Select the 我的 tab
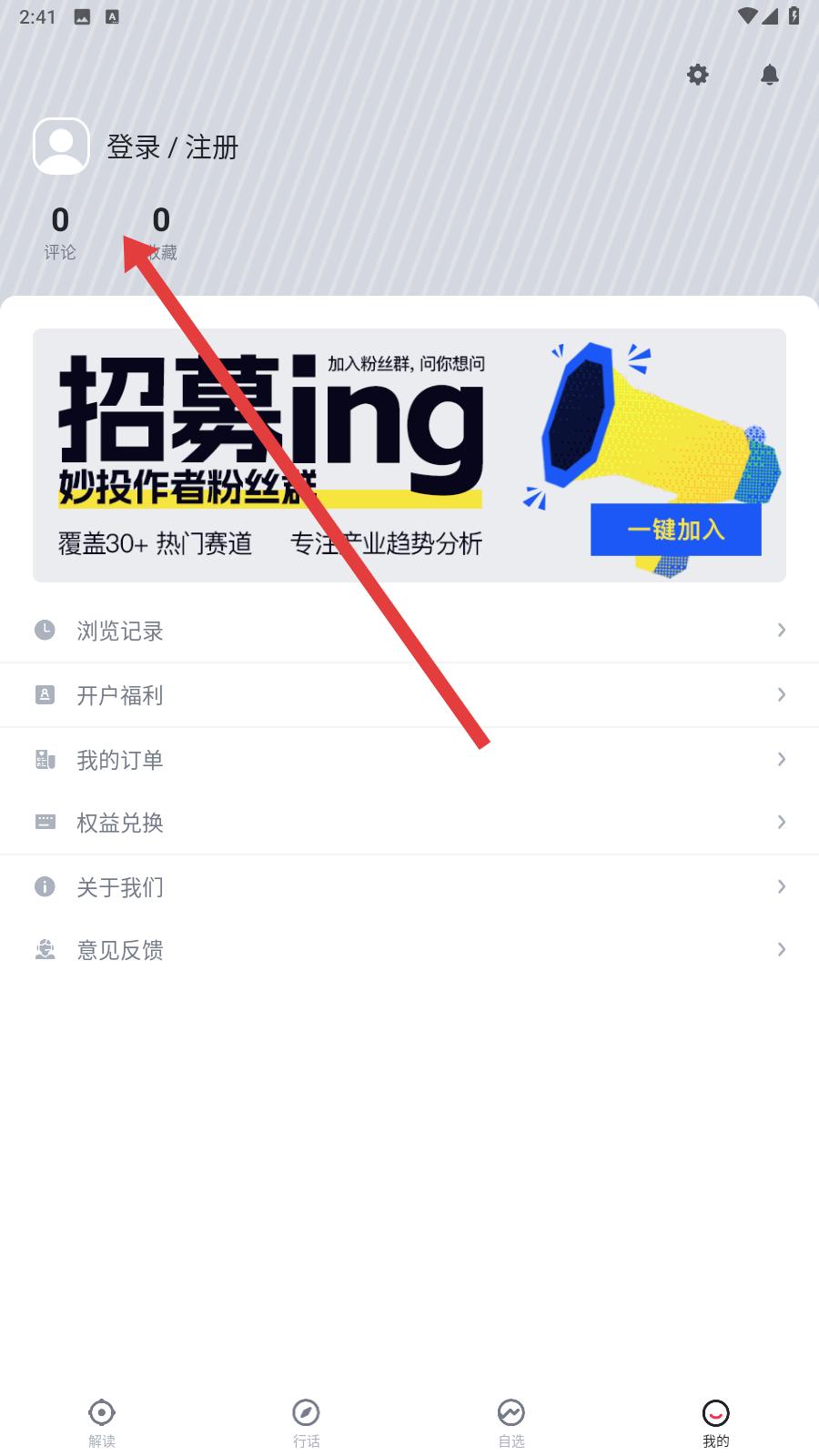The image size is (819, 1456). [716, 1423]
